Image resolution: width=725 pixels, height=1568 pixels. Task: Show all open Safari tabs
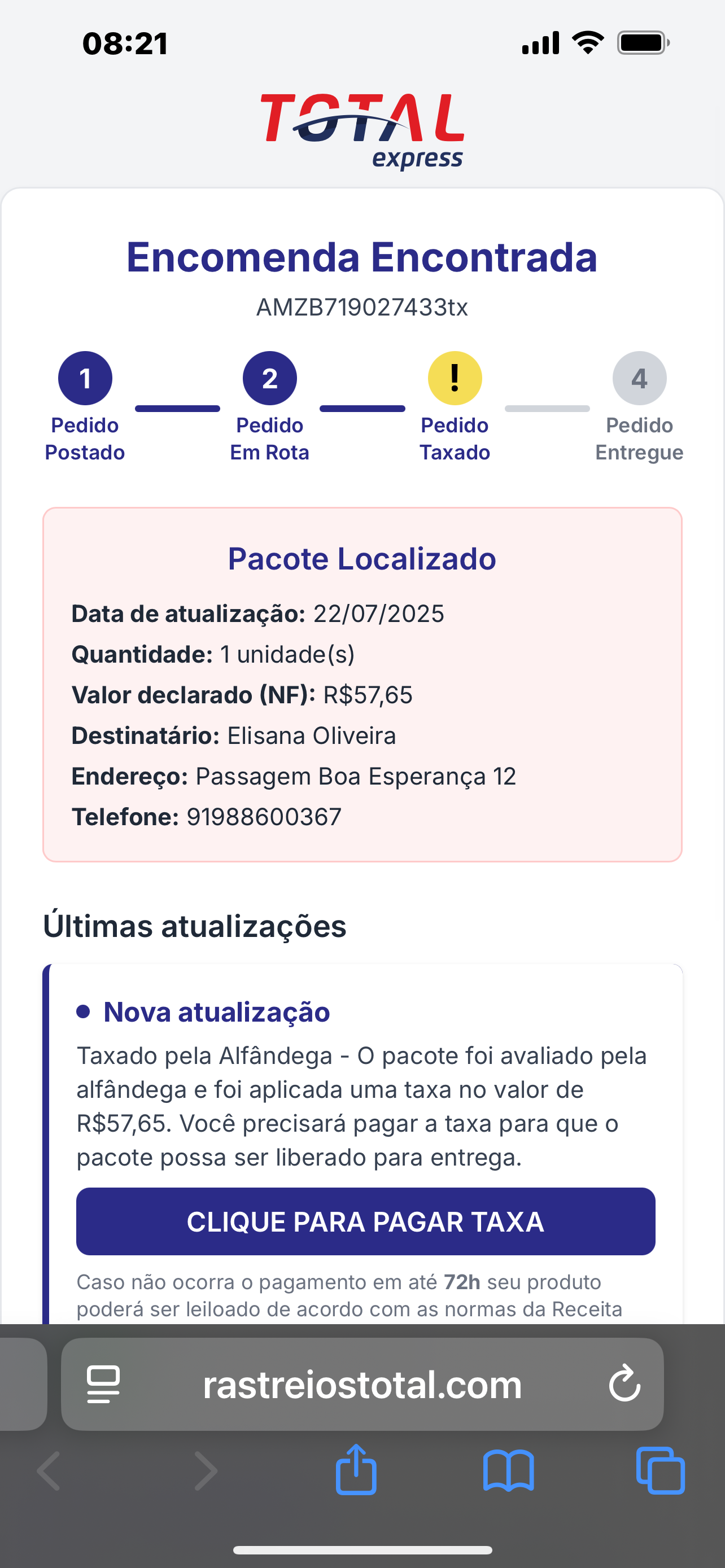(661, 1470)
